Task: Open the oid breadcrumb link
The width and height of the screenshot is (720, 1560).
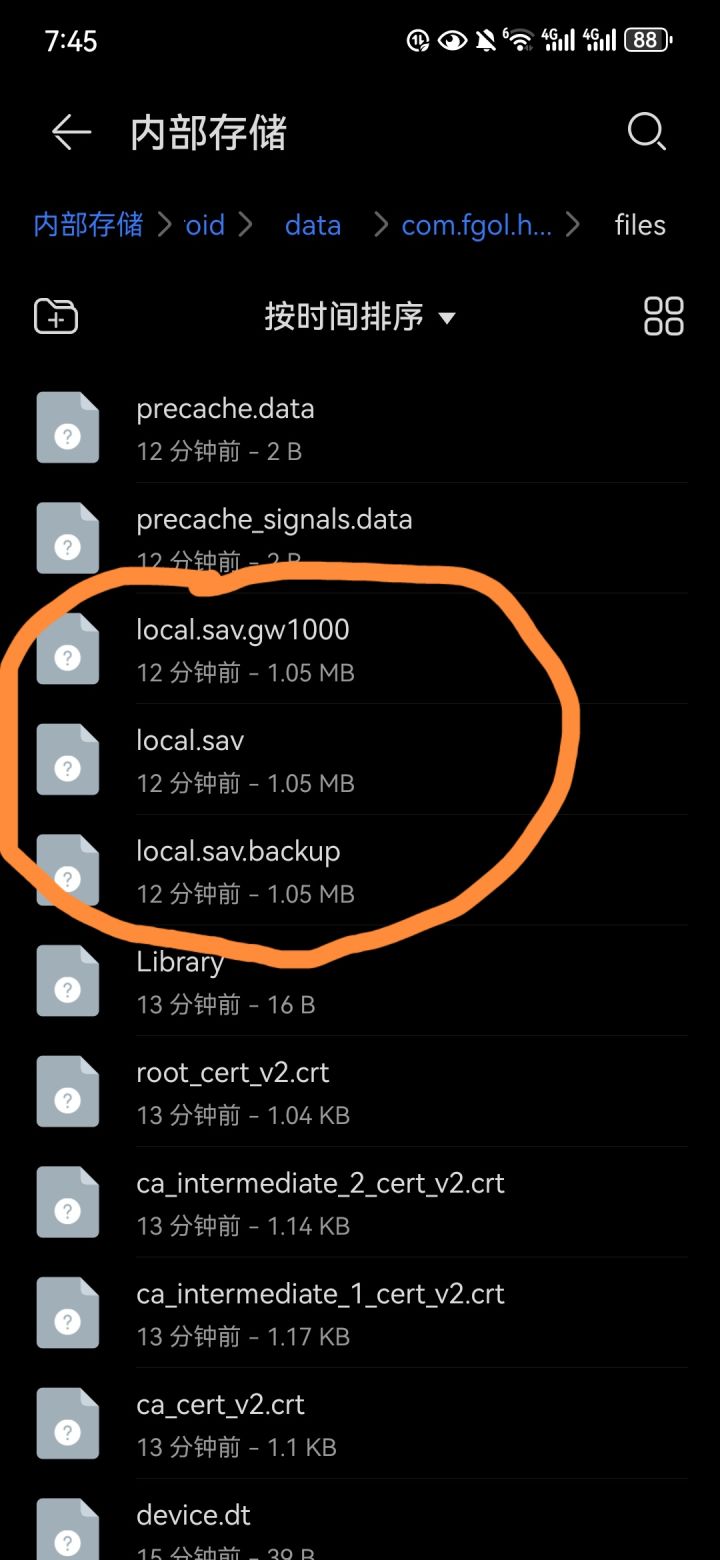Action: click(204, 225)
